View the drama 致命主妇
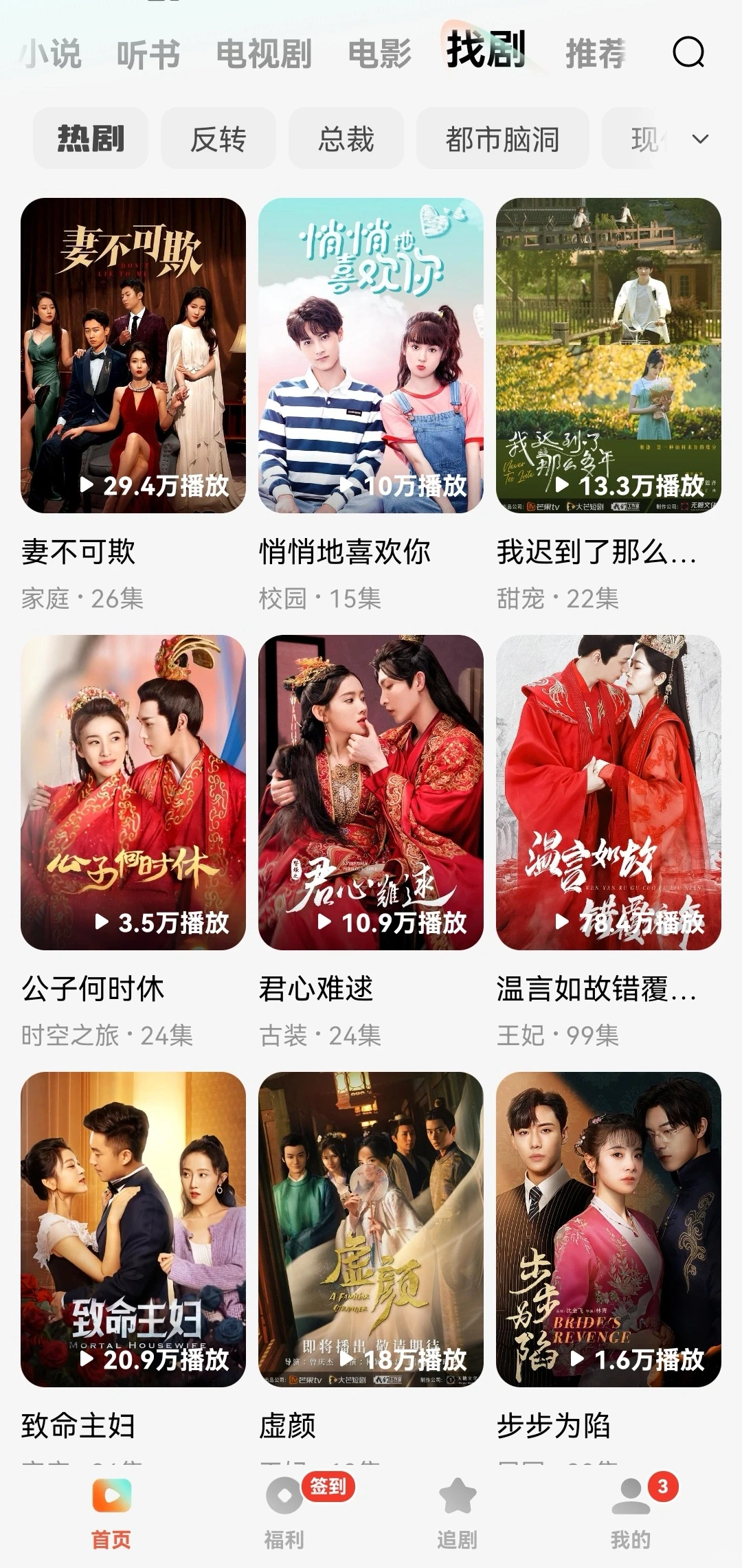 133,1229
